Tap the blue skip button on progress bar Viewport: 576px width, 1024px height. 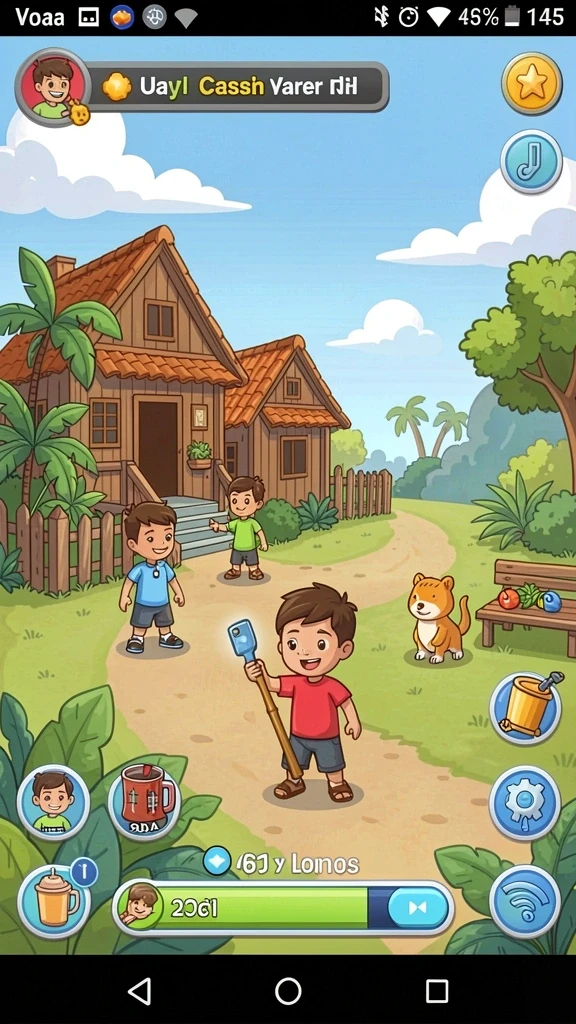coord(418,908)
